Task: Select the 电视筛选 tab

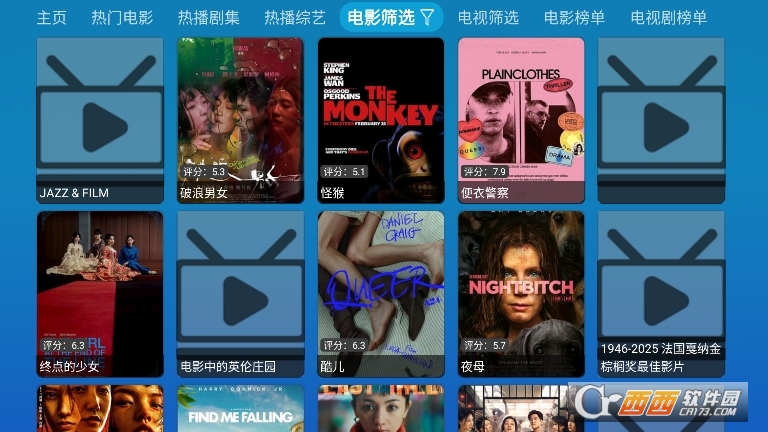Action: (x=488, y=17)
